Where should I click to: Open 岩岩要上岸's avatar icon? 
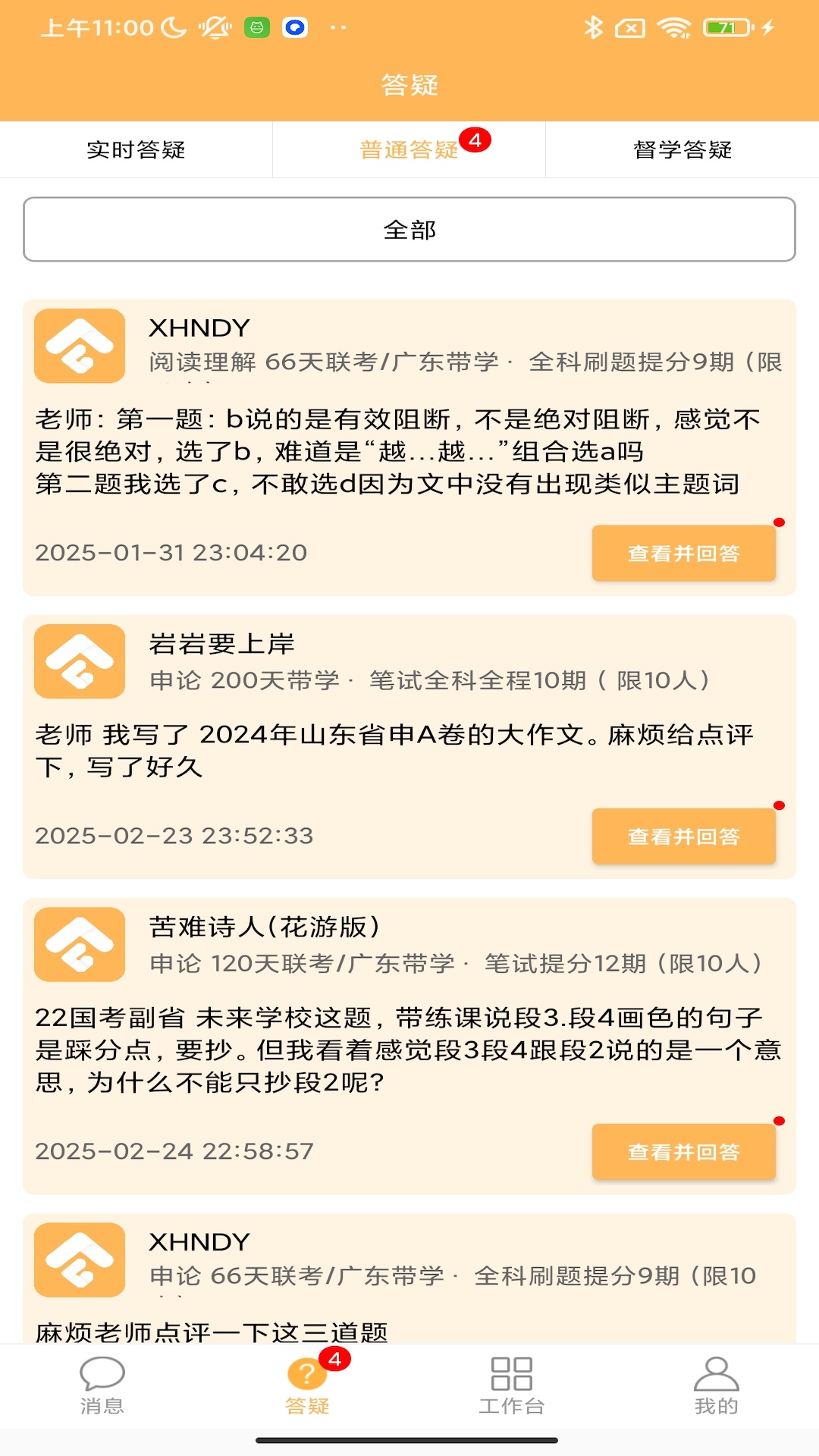click(x=78, y=661)
